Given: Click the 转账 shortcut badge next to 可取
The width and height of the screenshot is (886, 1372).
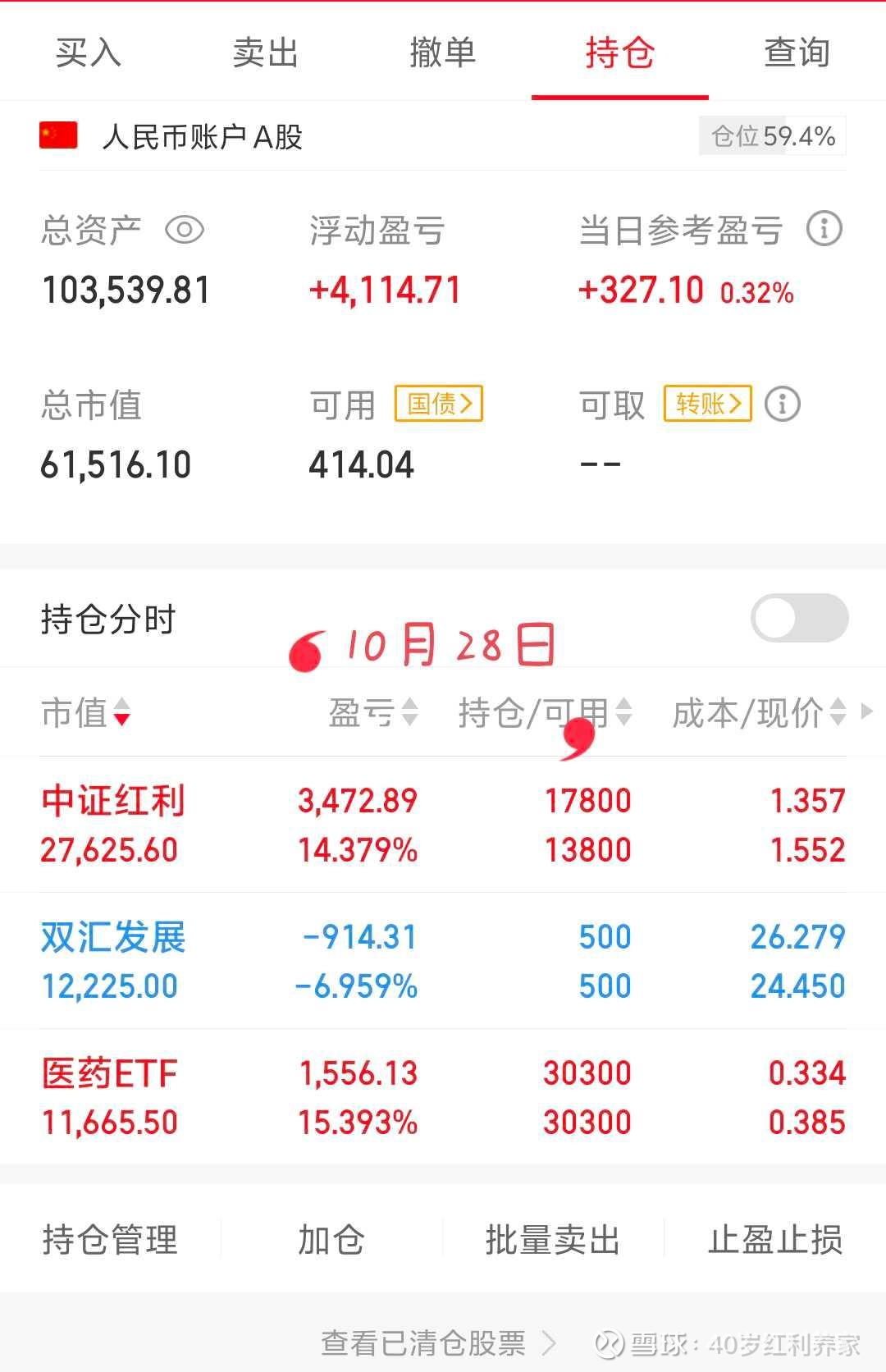Looking at the screenshot, I should pos(706,404).
